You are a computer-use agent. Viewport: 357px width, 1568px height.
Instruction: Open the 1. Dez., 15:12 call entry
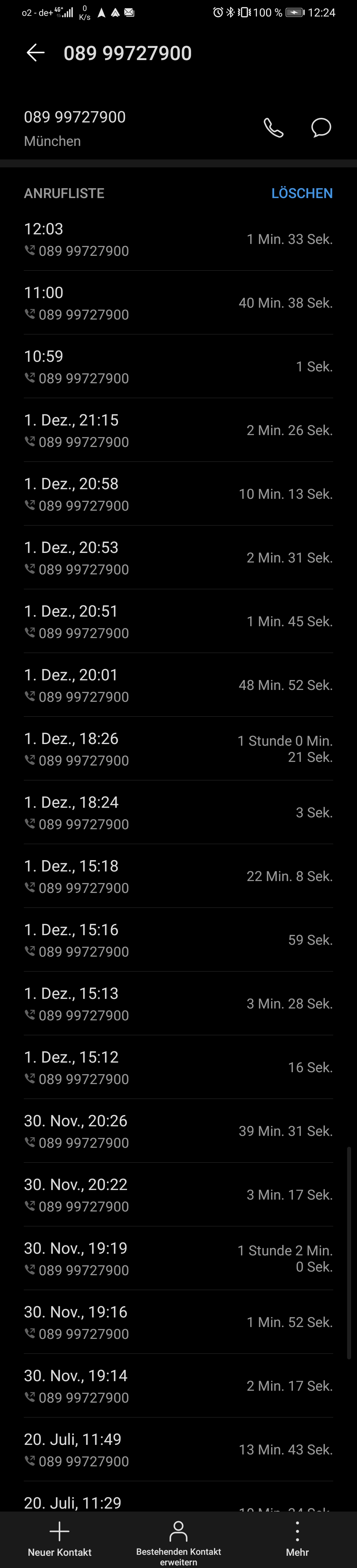tap(178, 1068)
